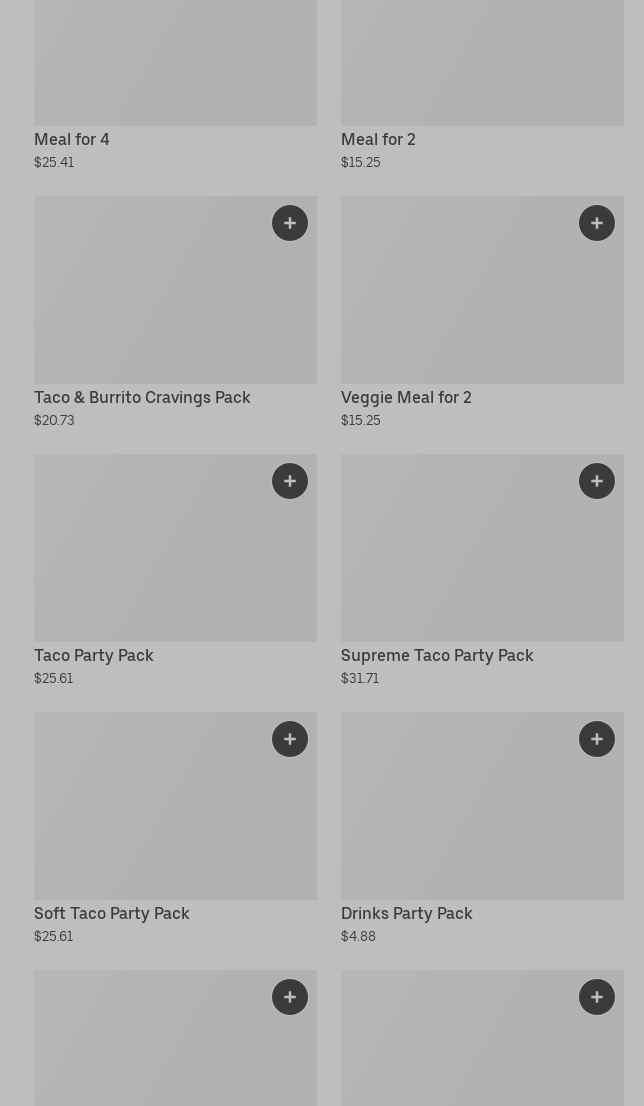Add Taco Party Pack to cart
The height and width of the screenshot is (1106, 644).
290,481
